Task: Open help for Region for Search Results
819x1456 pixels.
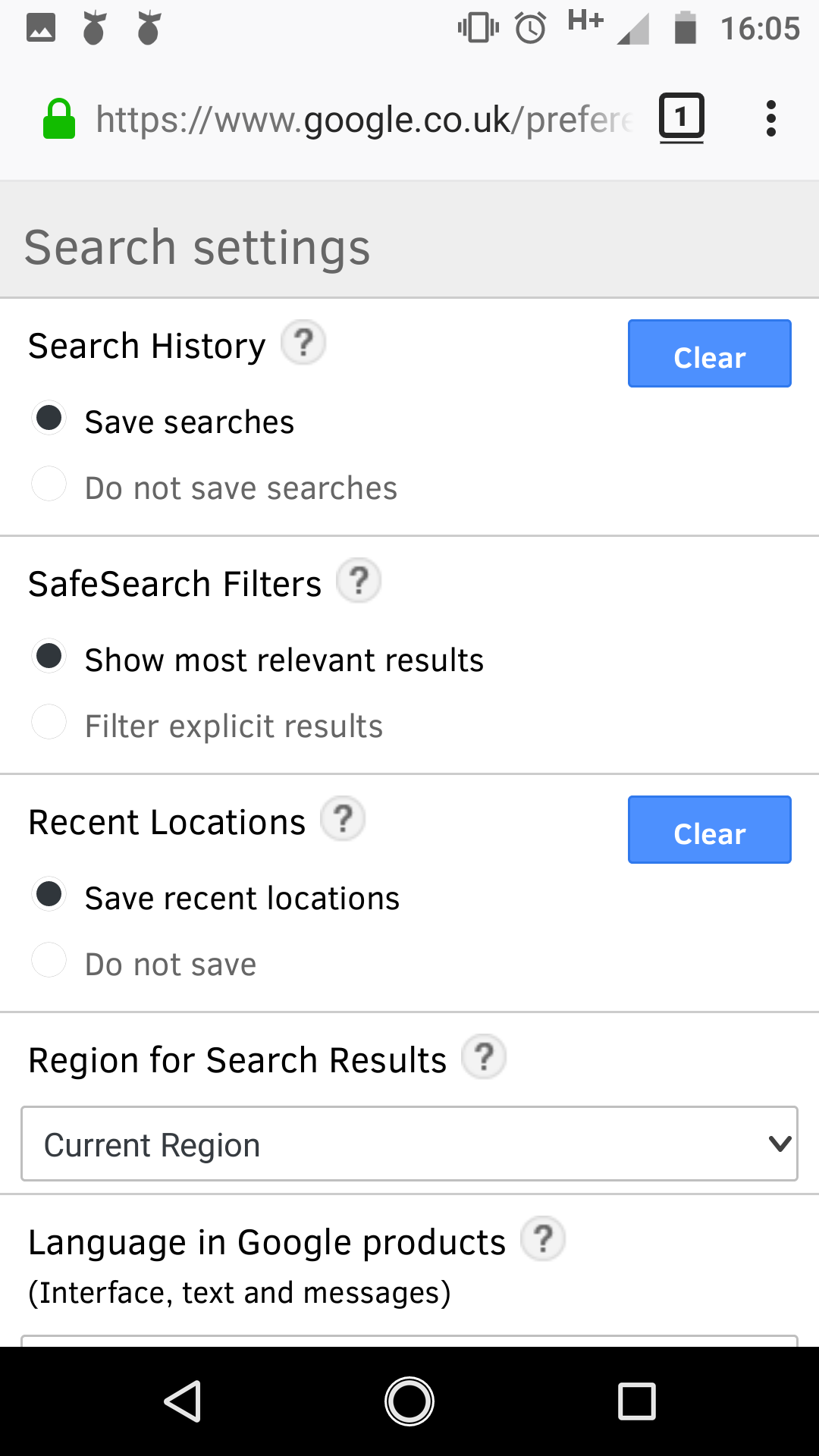Action: point(484,1057)
